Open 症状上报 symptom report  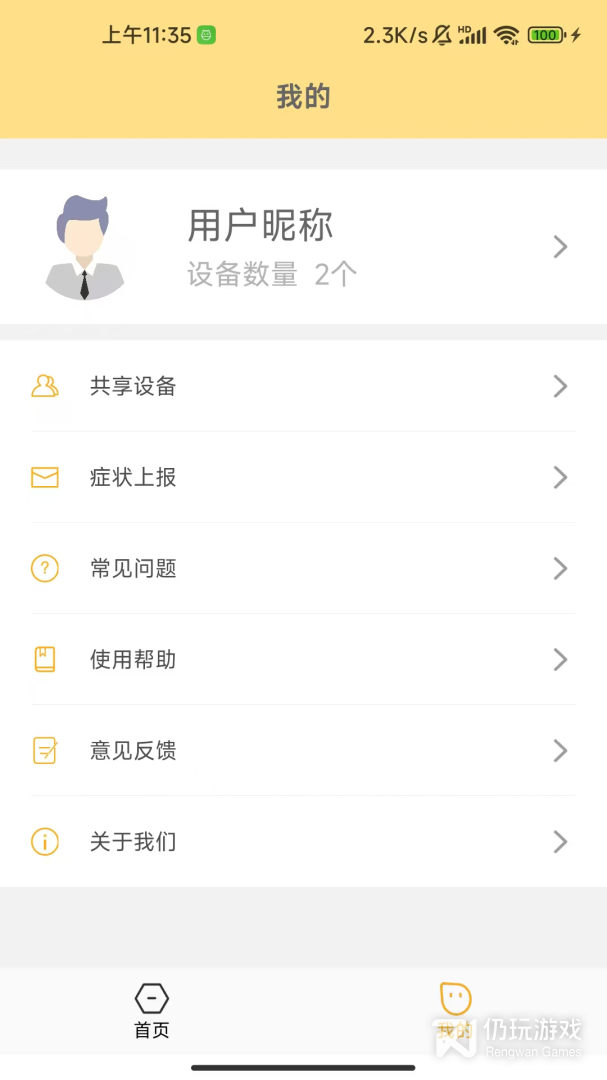point(303,478)
